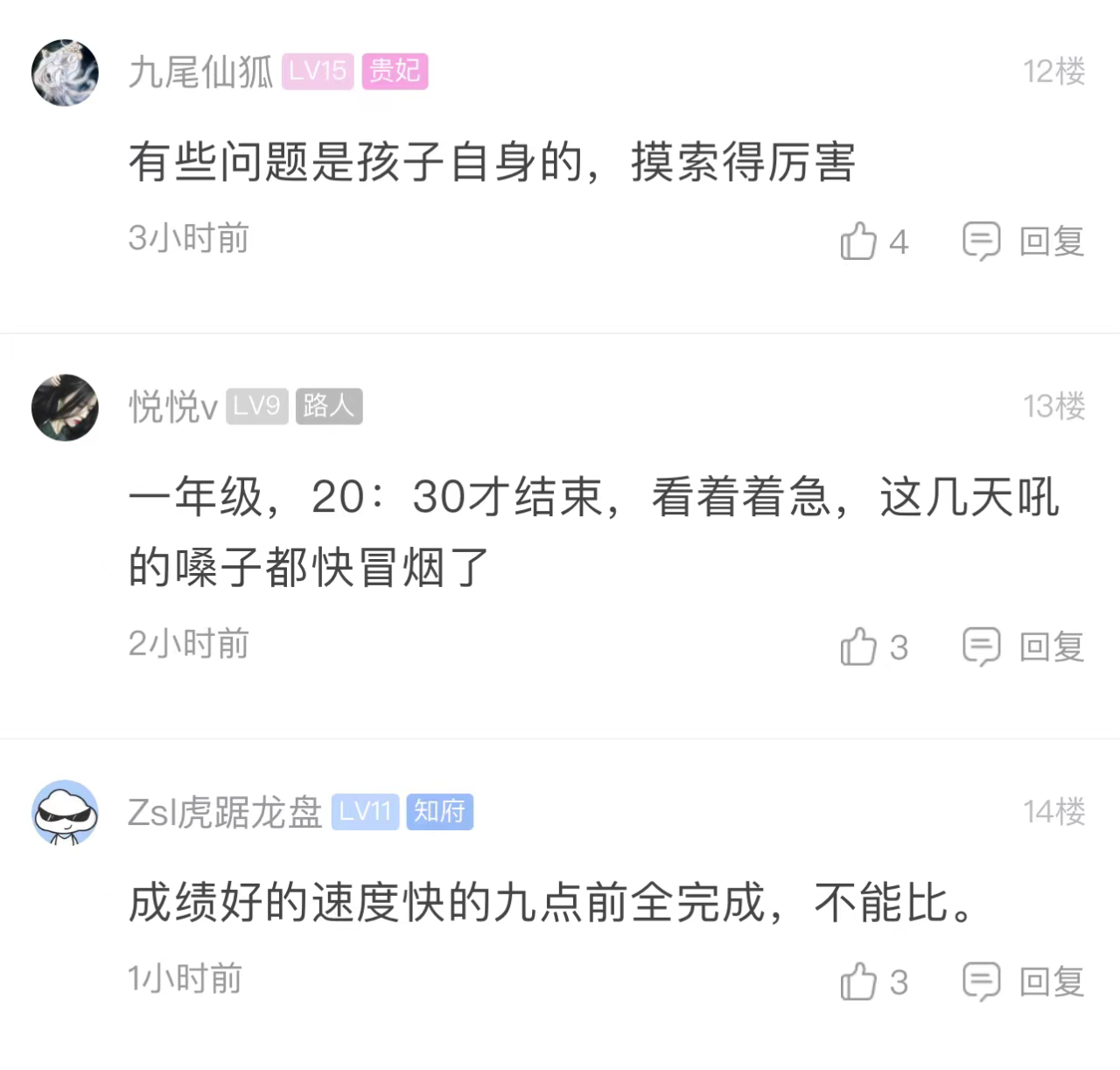Open 九尾仙狐's profile avatar
The image size is (1120, 1070).
pyautogui.click(x=65, y=73)
